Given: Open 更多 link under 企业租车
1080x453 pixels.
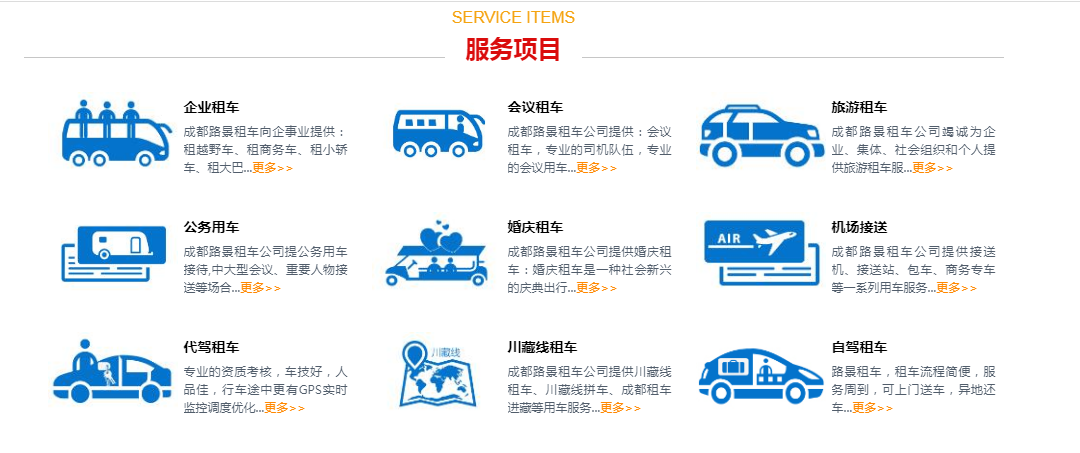Looking at the screenshot, I should point(272,168).
